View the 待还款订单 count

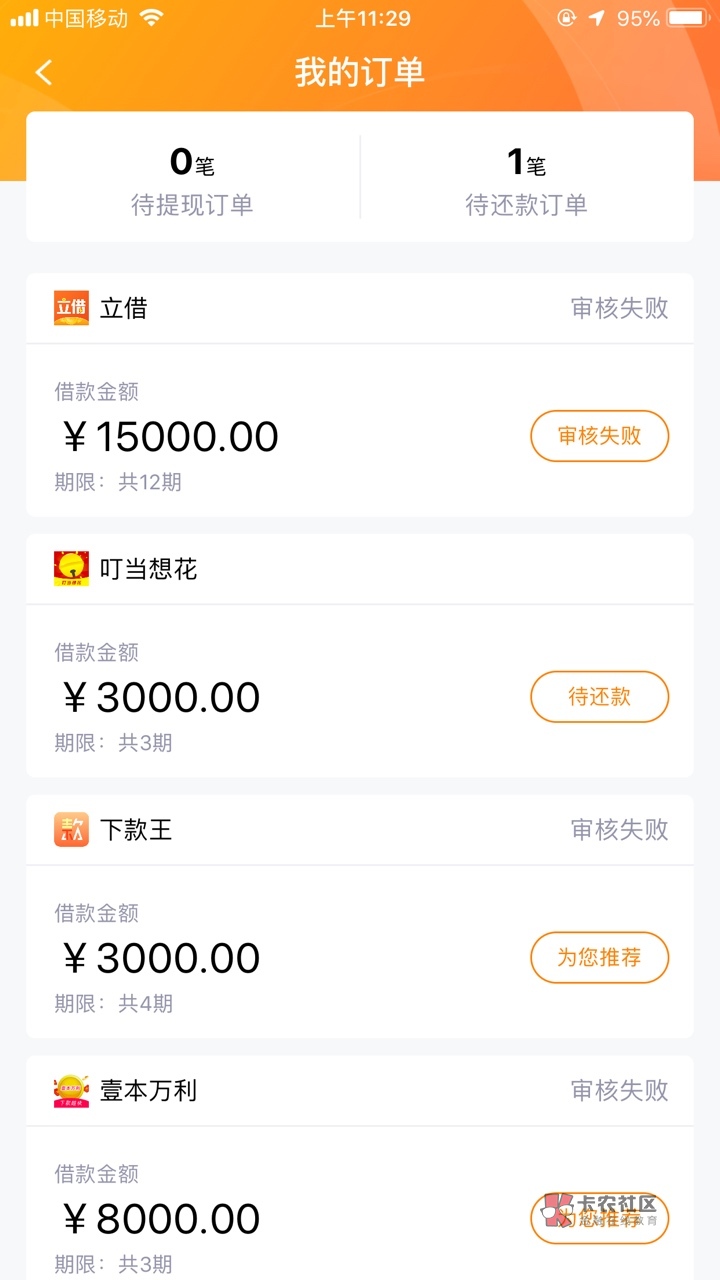(526, 178)
